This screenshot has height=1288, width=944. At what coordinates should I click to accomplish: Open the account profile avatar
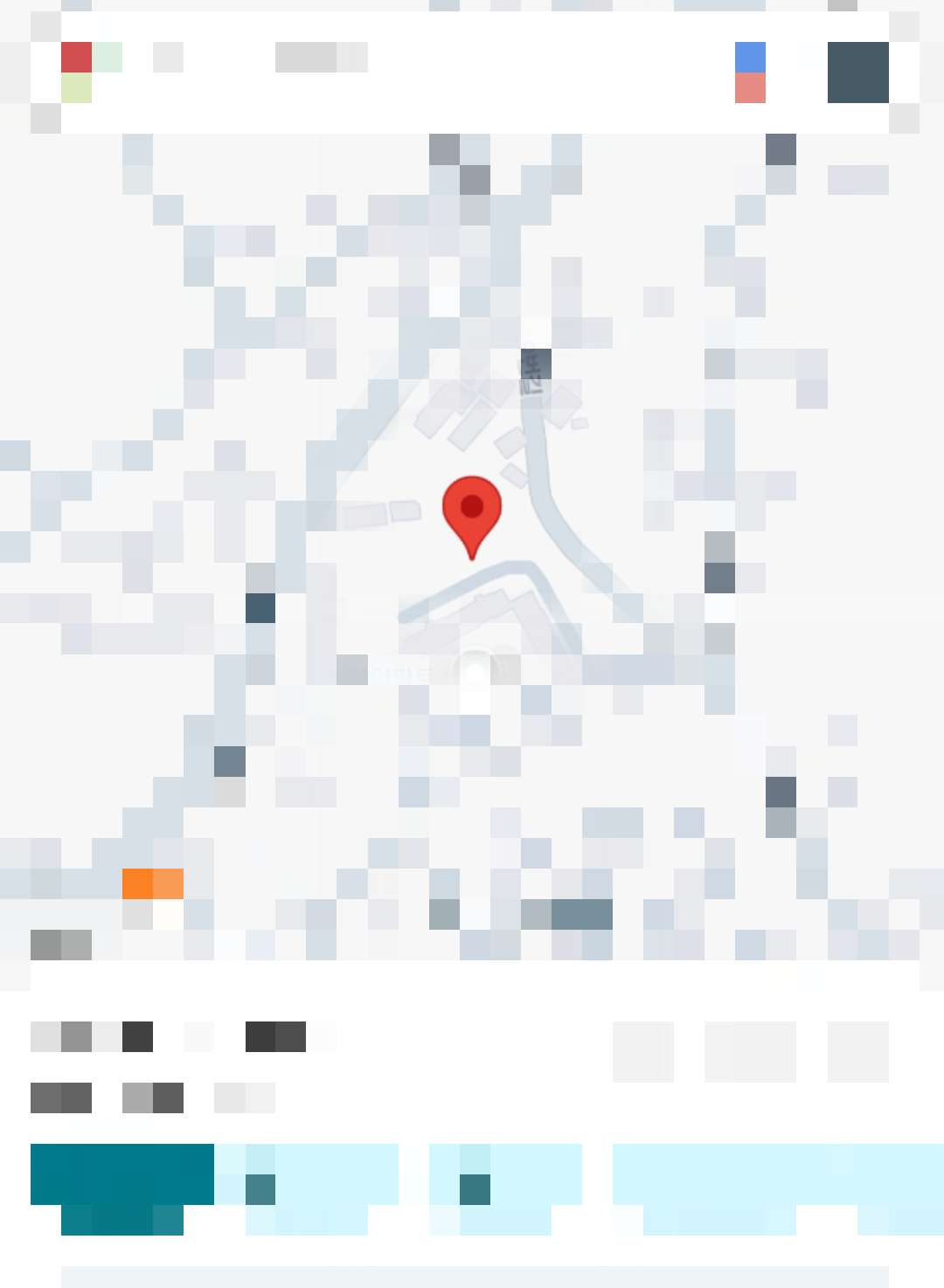click(x=857, y=73)
